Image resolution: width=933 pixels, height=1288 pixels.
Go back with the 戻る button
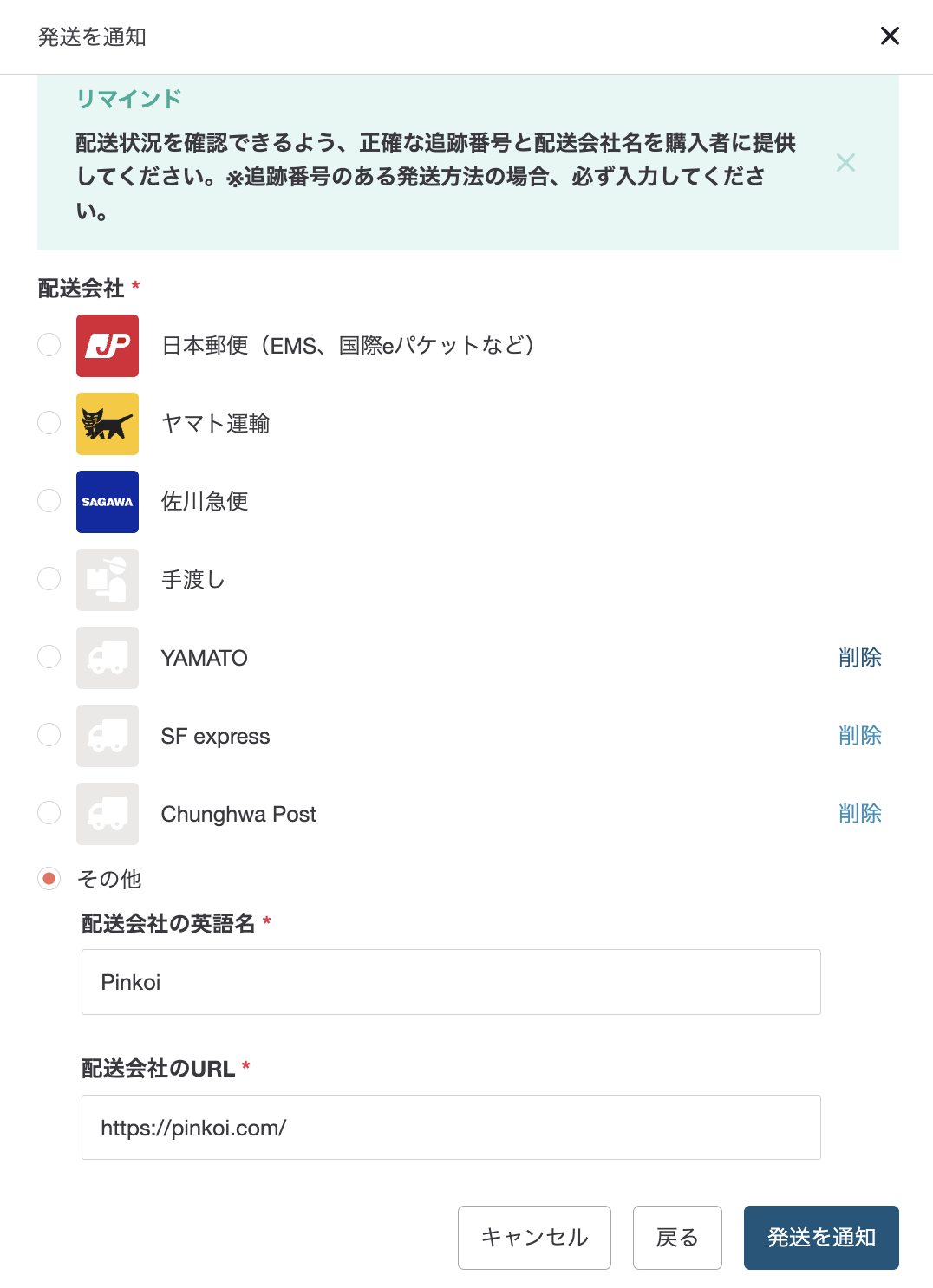click(677, 1238)
